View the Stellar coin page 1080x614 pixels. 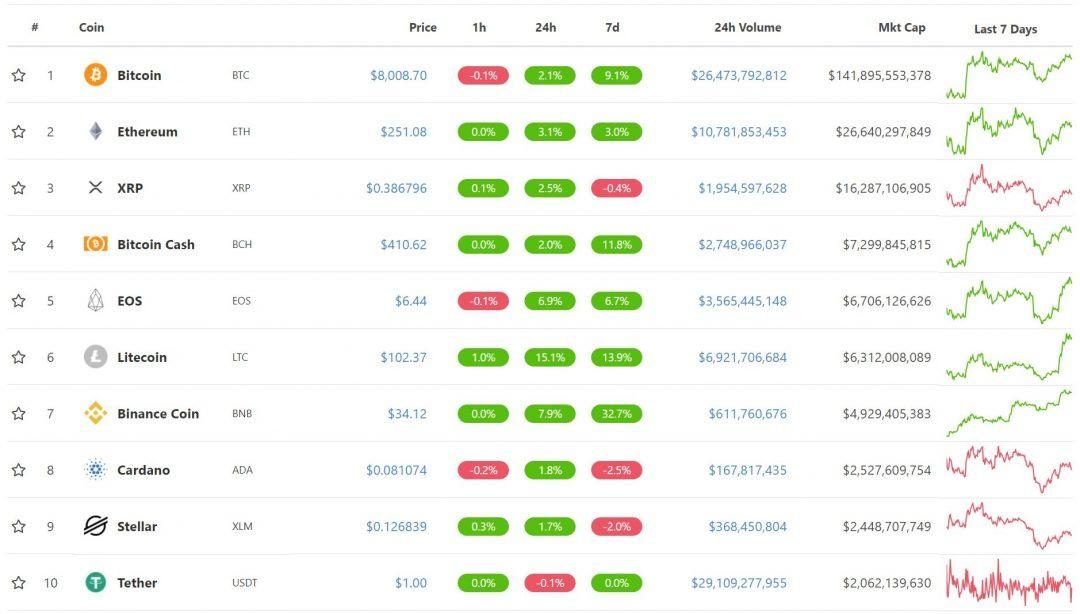pos(136,527)
